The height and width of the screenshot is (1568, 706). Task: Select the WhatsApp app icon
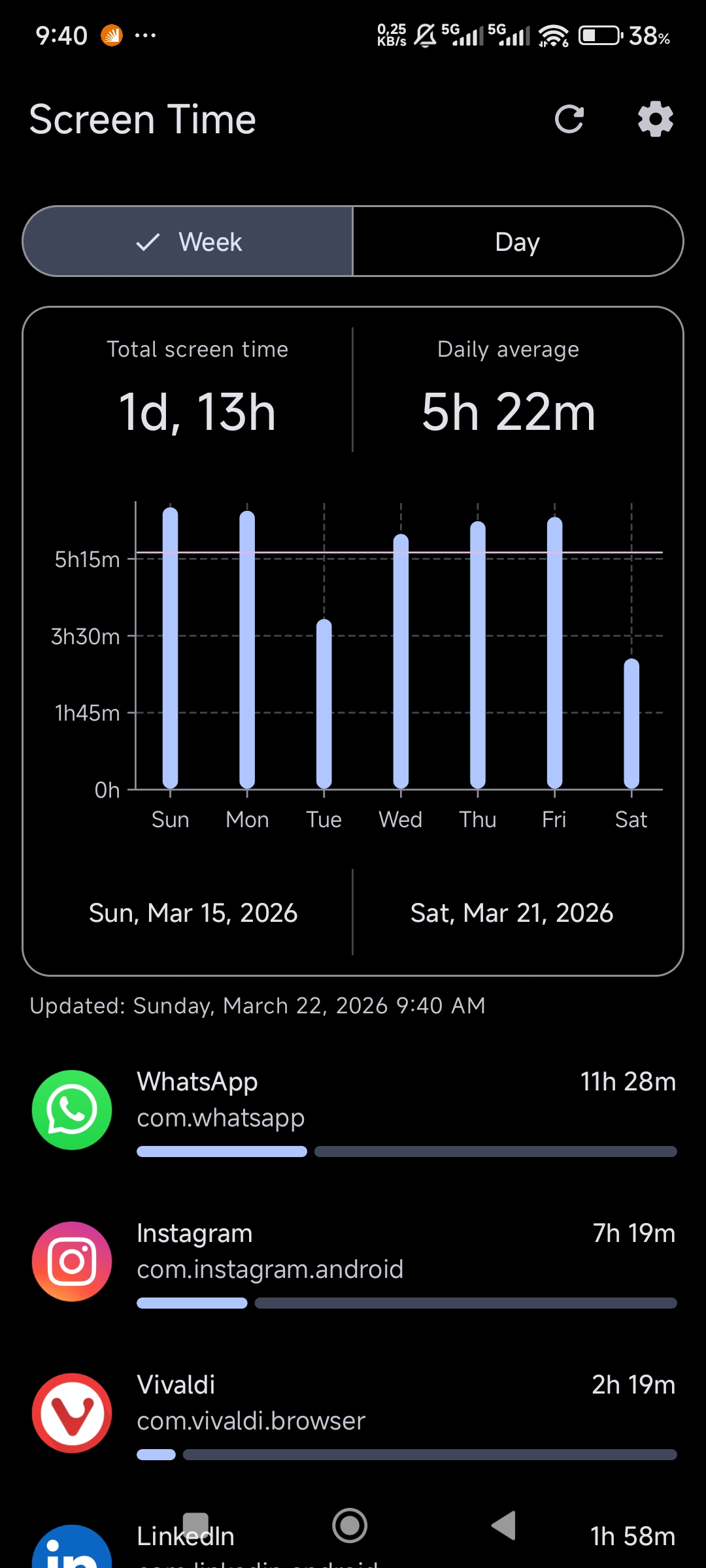click(x=72, y=1109)
